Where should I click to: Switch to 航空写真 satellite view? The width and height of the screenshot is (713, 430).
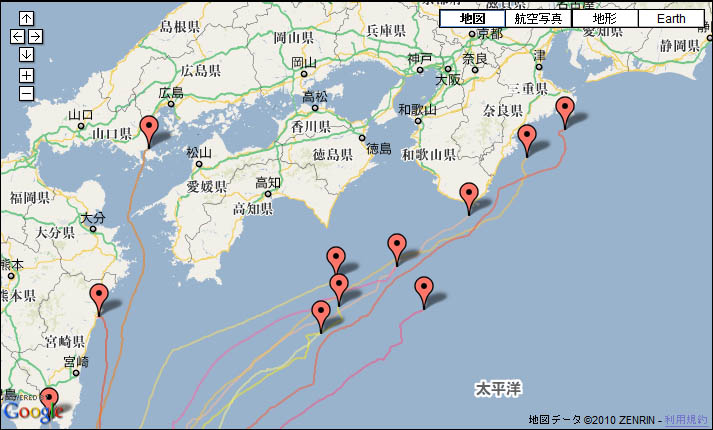click(x=538, y=18)
